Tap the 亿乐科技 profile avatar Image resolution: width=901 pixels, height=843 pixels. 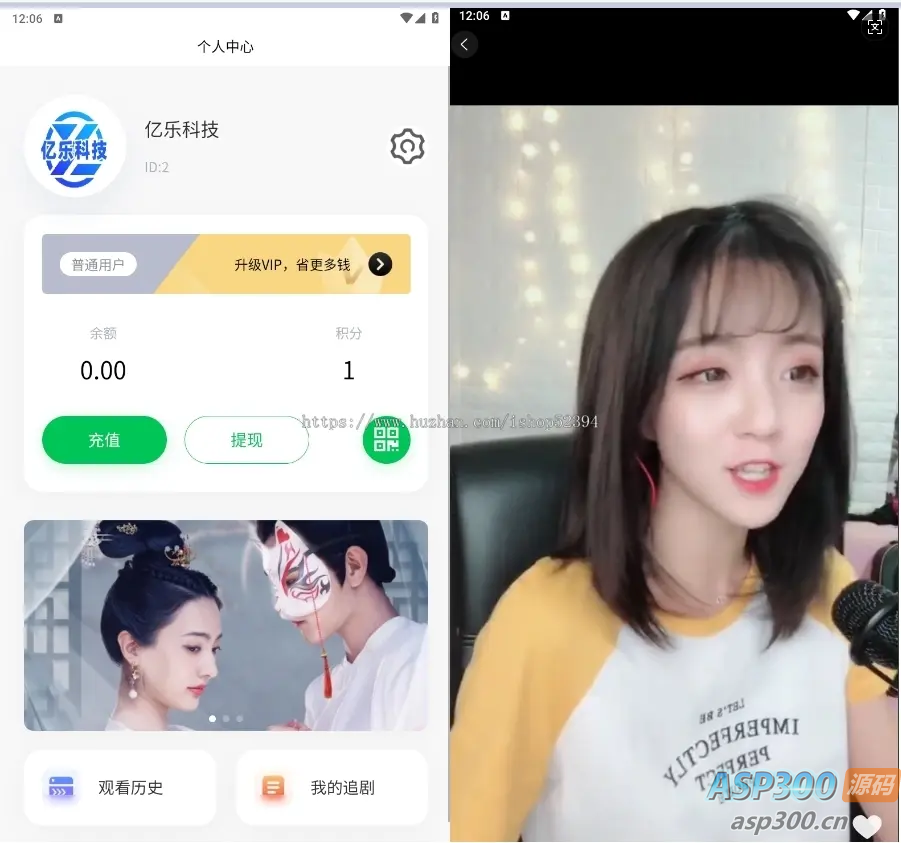coord(75,146)
